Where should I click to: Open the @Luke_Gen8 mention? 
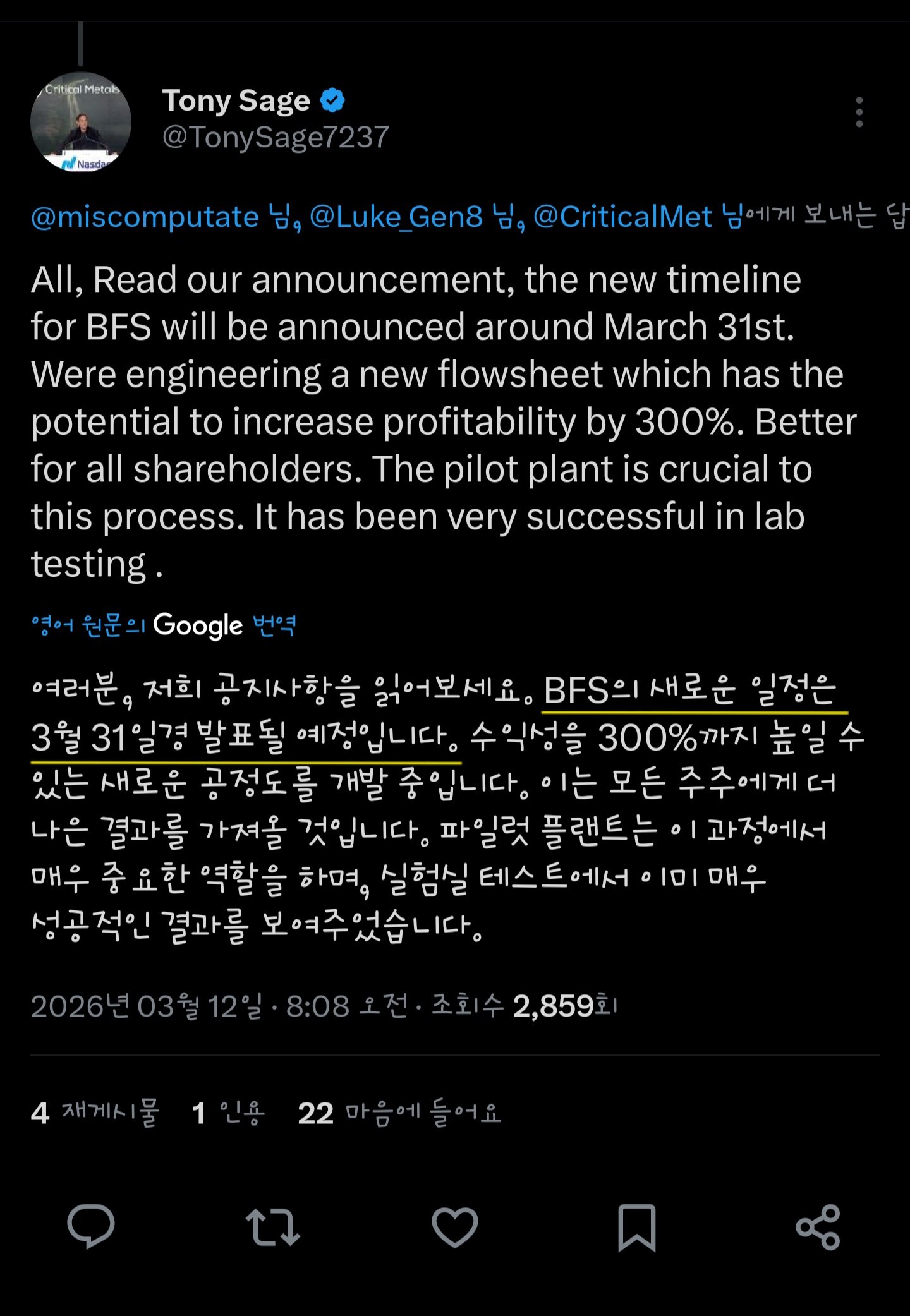(396, 217)
